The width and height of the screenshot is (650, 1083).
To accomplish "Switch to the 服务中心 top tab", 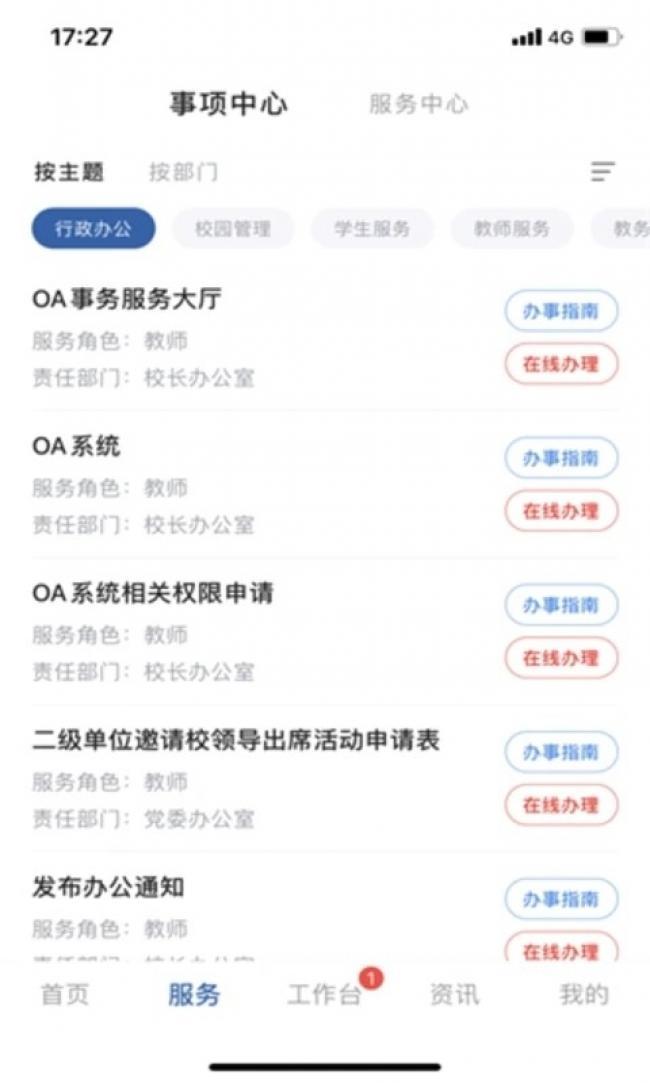I will (419, 104).
